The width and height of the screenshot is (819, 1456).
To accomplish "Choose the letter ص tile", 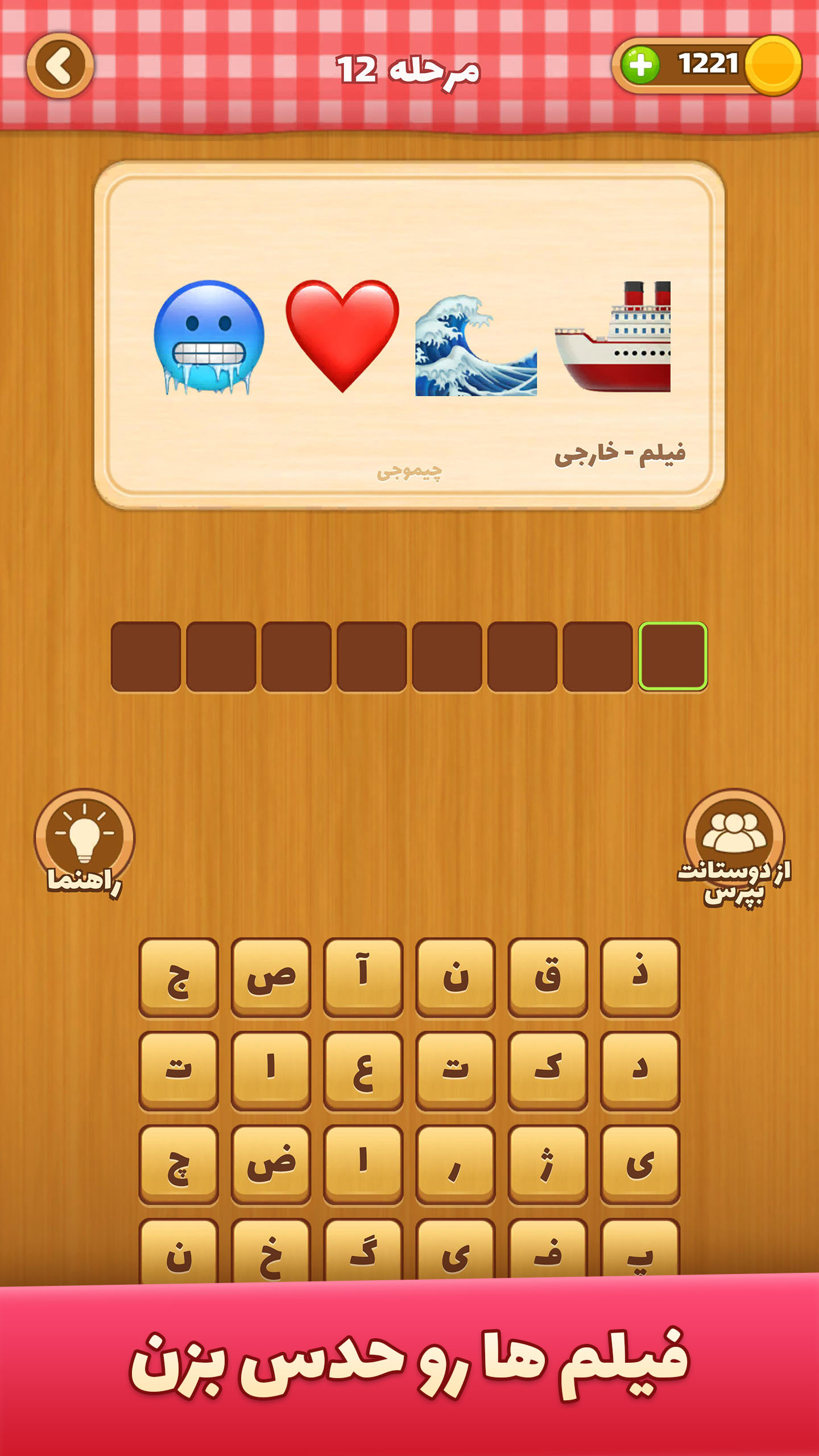I will 271,977.
